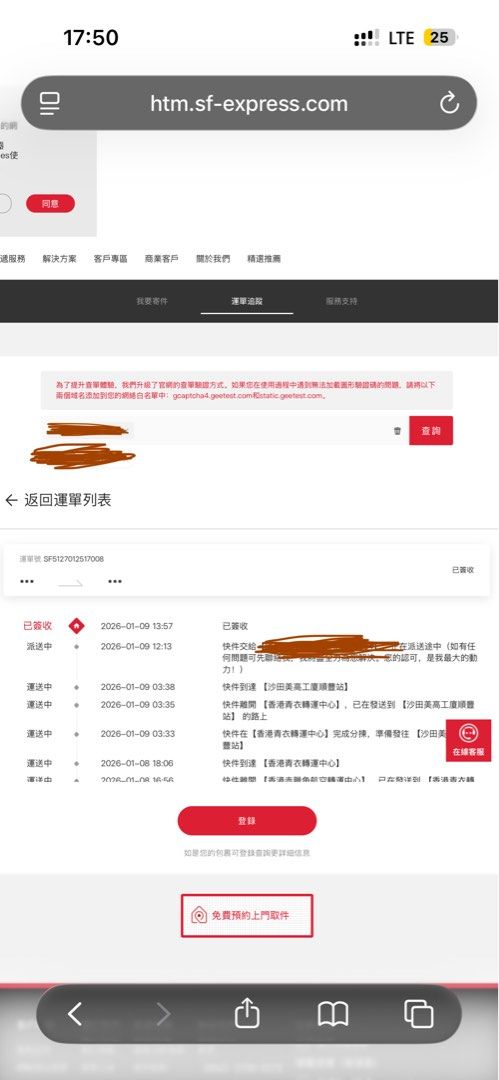499x1080 pixels.
Task: Open the 精選推薦 menu item
Action: tap(264, 259)
